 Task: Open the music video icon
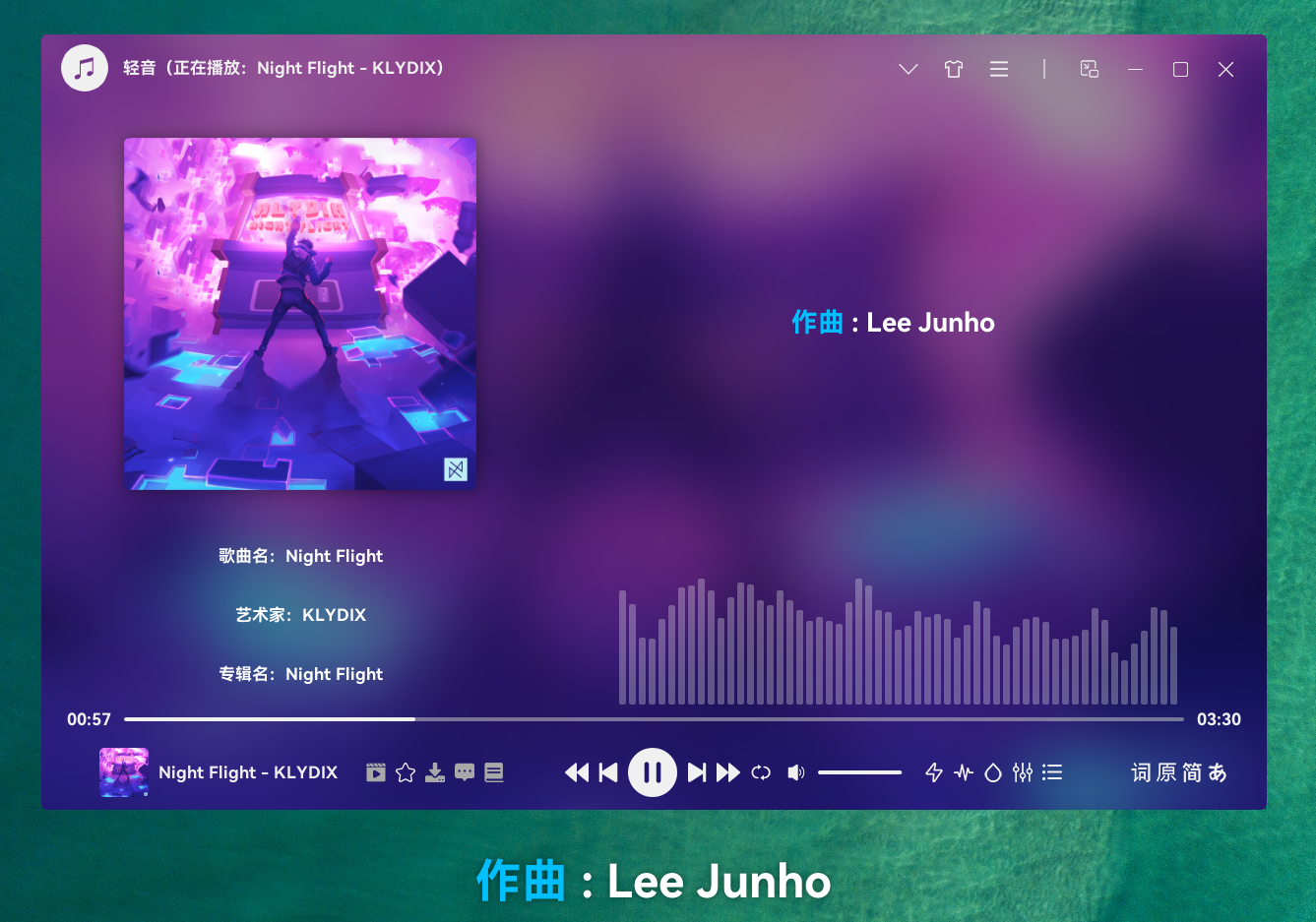(x=376, y=772)
